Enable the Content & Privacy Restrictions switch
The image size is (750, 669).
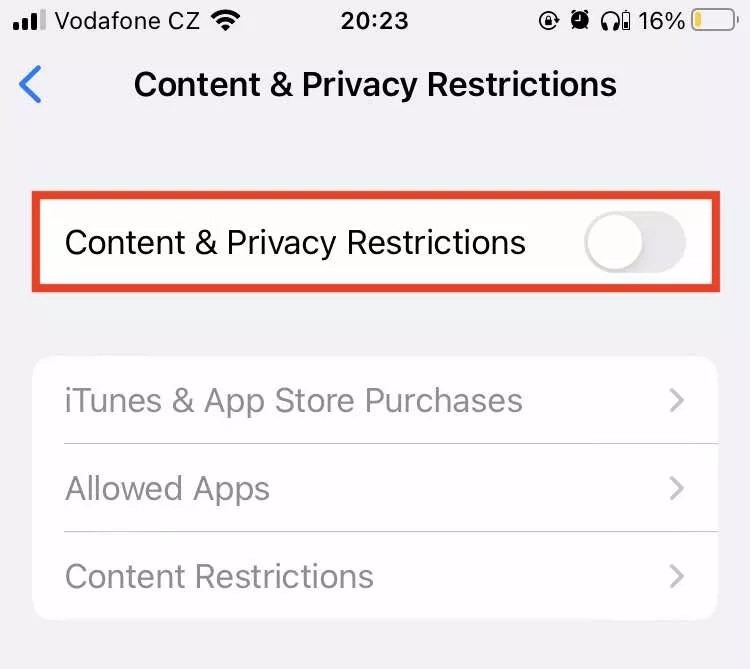click(634, 243)
